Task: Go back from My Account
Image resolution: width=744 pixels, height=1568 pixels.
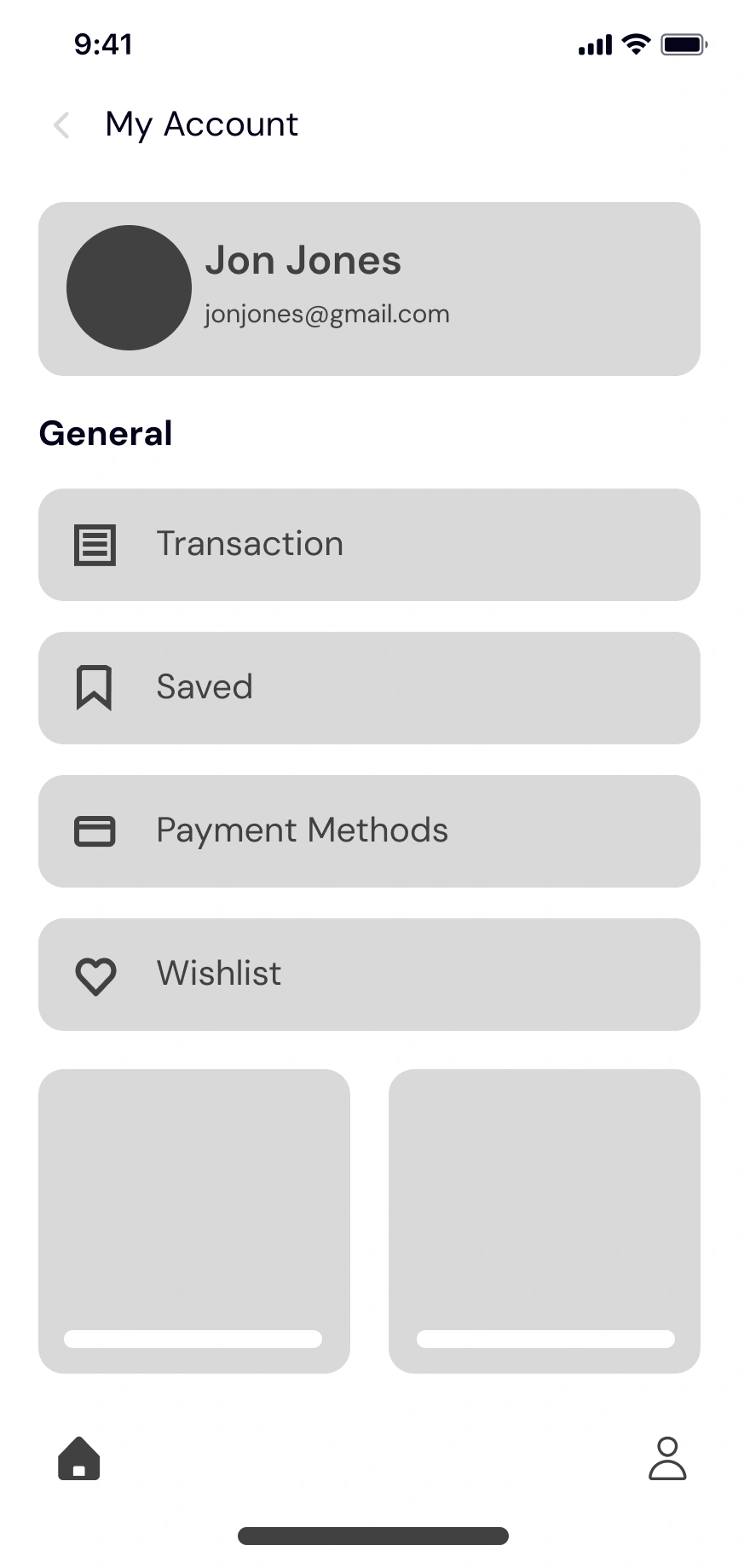Action: coord(61,125)
